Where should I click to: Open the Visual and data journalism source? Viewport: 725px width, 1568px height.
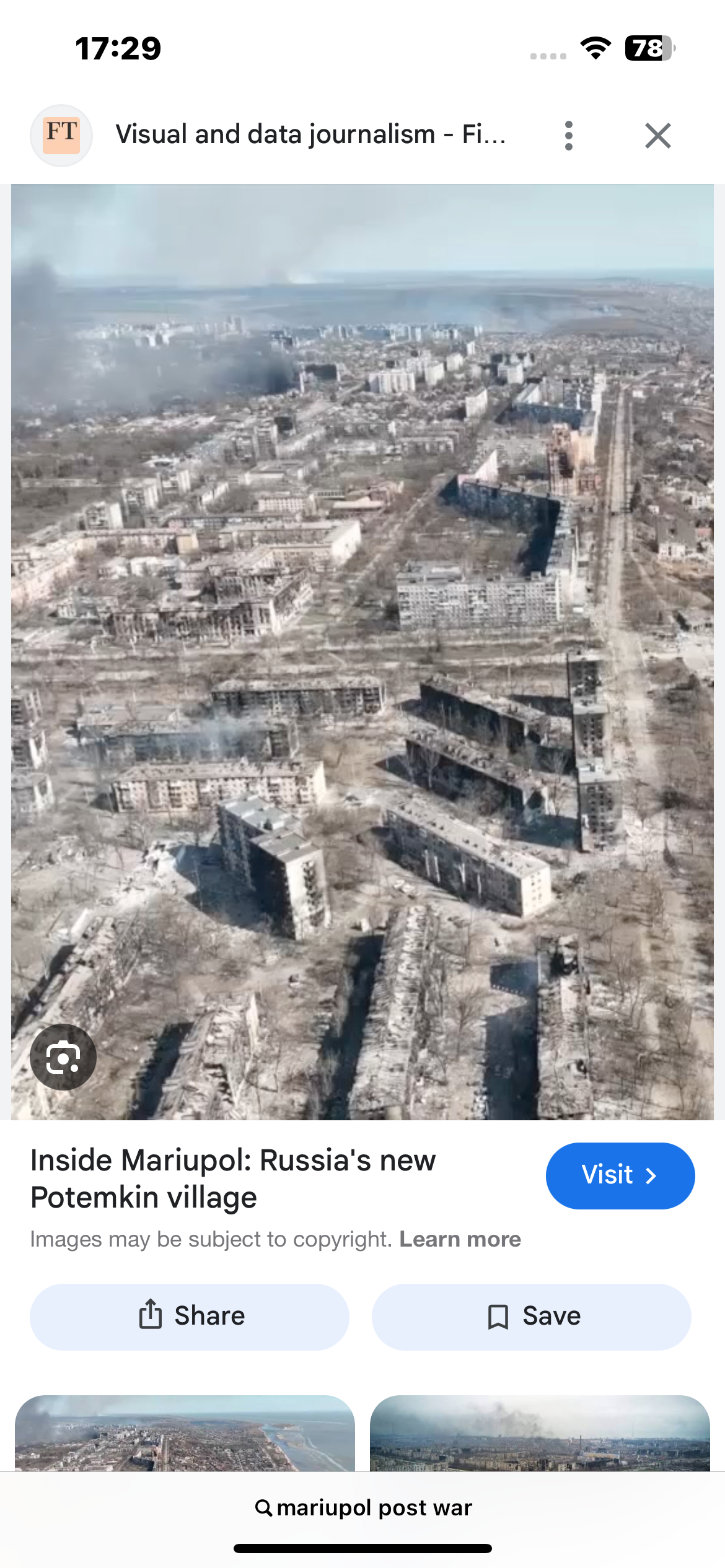tap(310, 134)
